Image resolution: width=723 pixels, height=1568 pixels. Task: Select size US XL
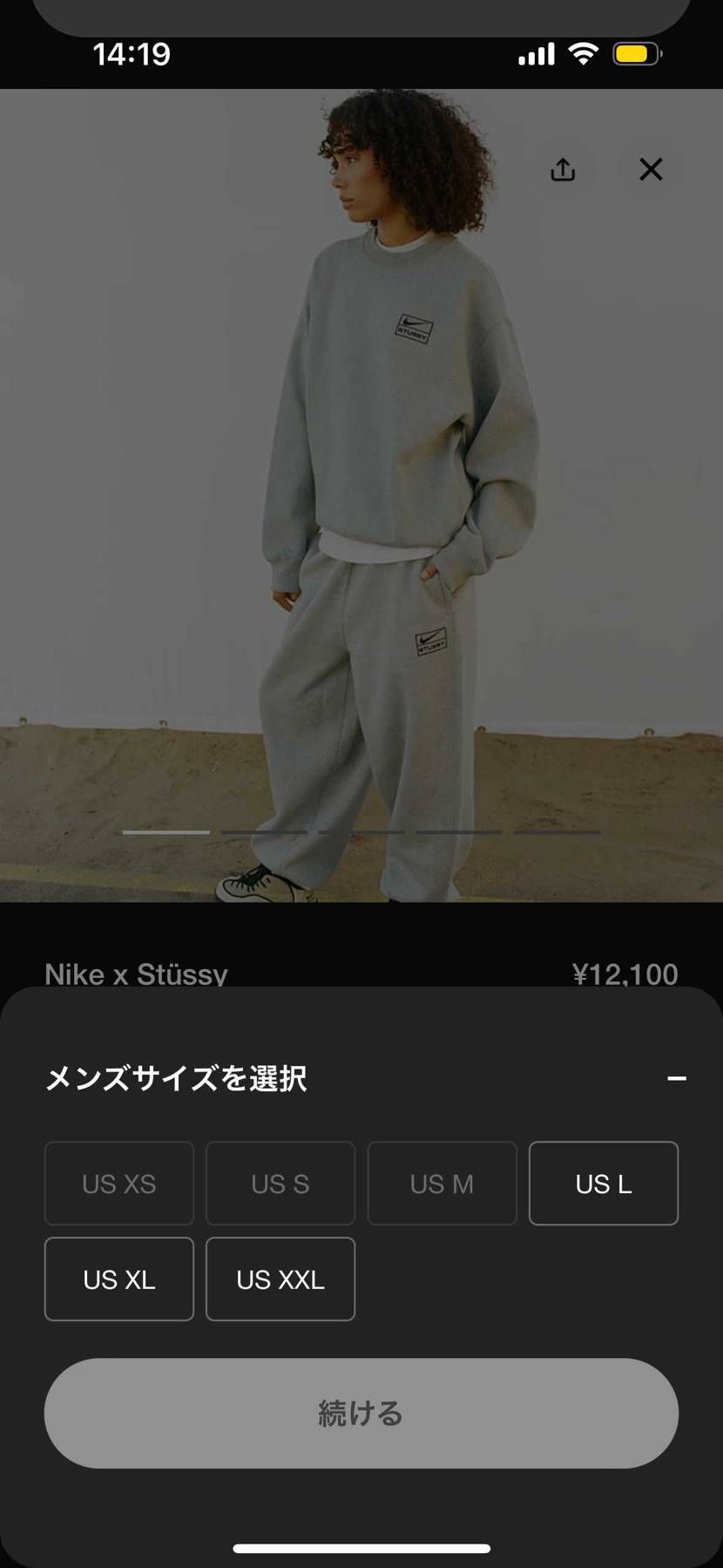118,1279
